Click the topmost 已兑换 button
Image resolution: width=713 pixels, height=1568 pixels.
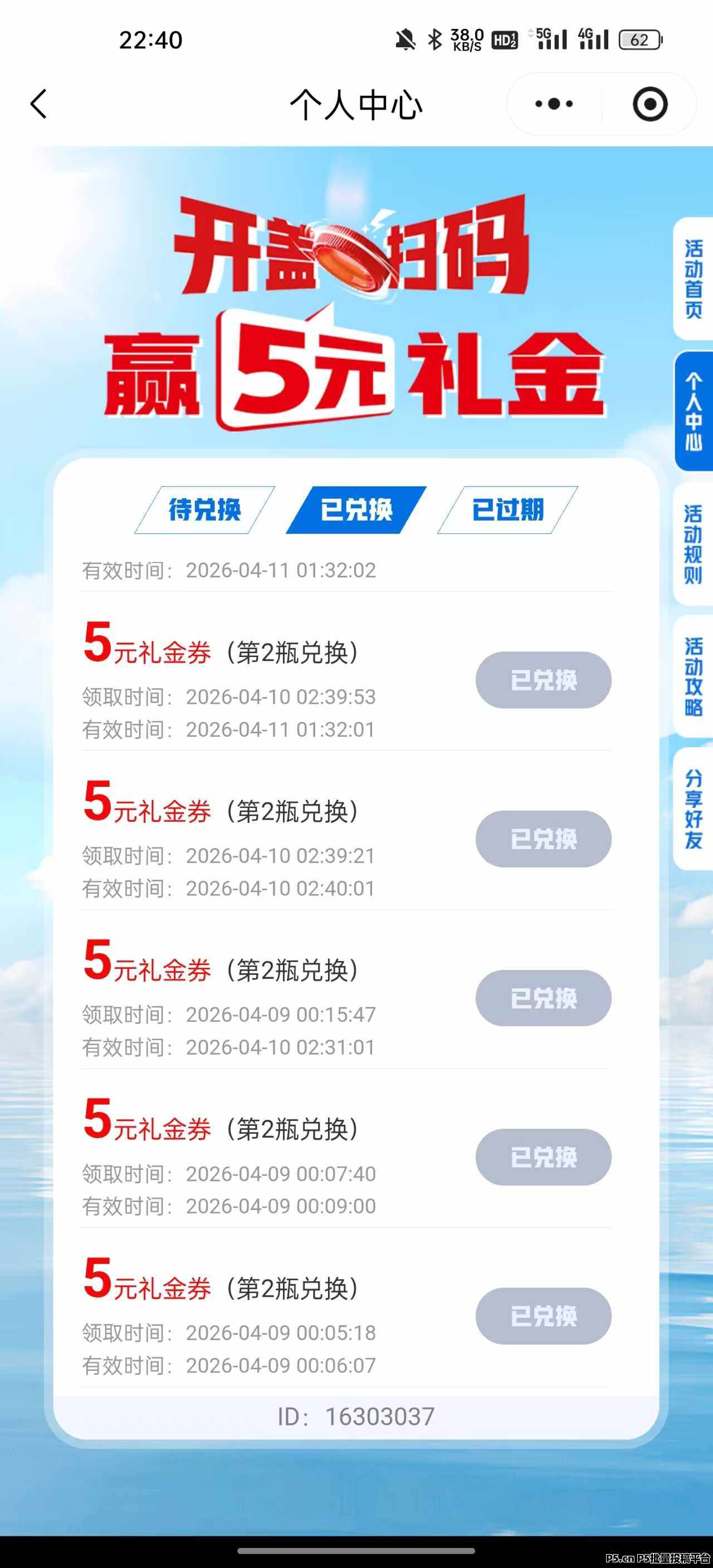pos(543,680)
